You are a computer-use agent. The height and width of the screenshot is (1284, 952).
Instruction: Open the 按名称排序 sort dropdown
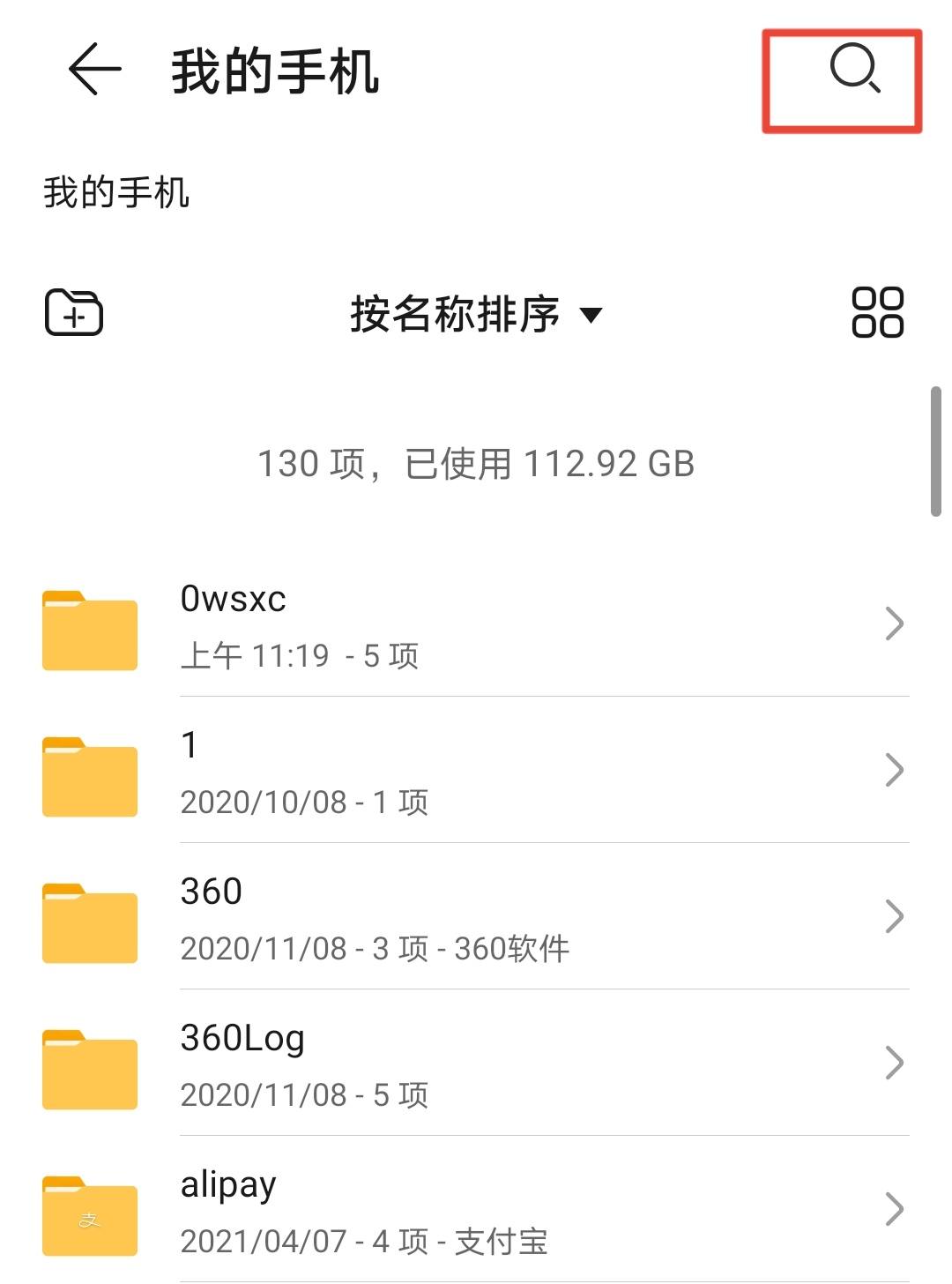click(x=476, y=314)
